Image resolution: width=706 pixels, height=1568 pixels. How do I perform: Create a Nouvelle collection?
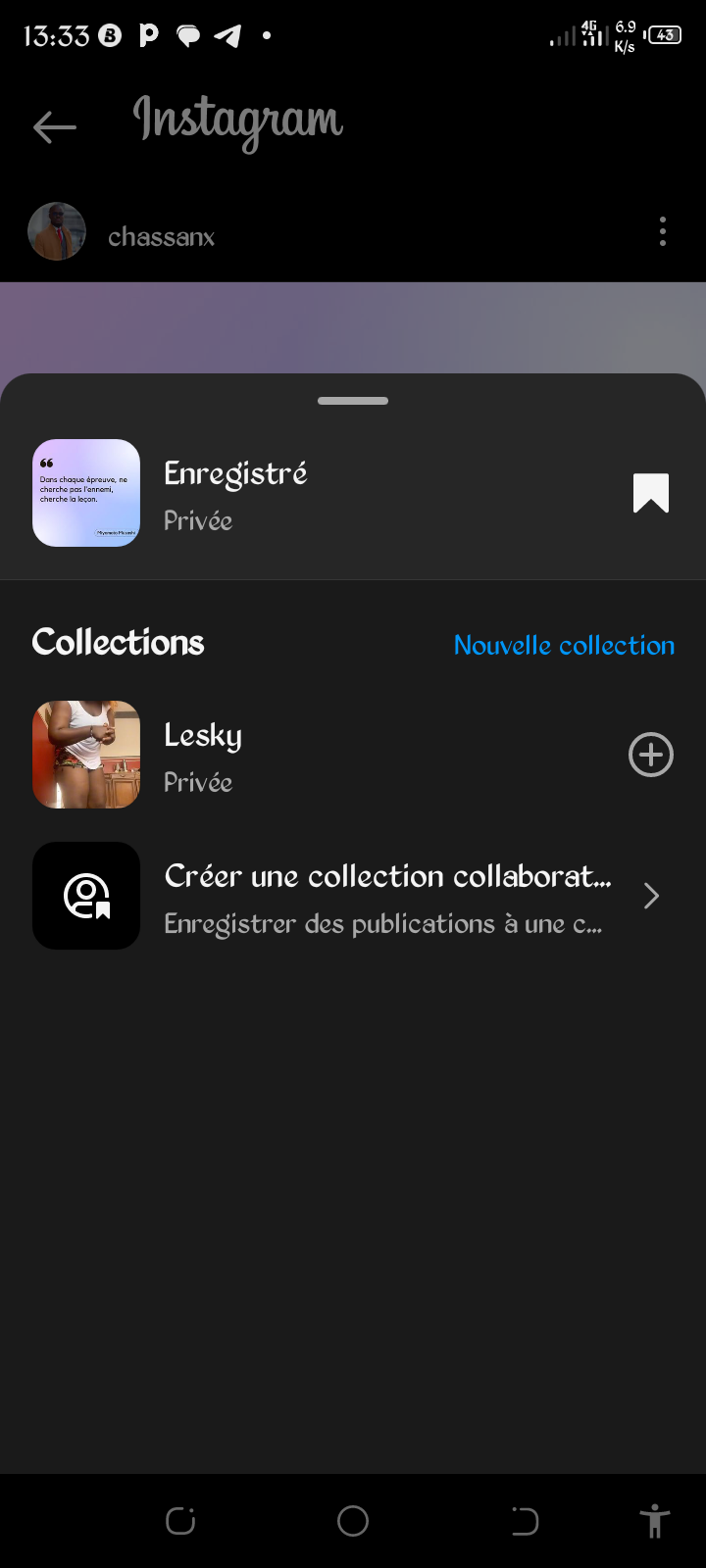point(564,645)
